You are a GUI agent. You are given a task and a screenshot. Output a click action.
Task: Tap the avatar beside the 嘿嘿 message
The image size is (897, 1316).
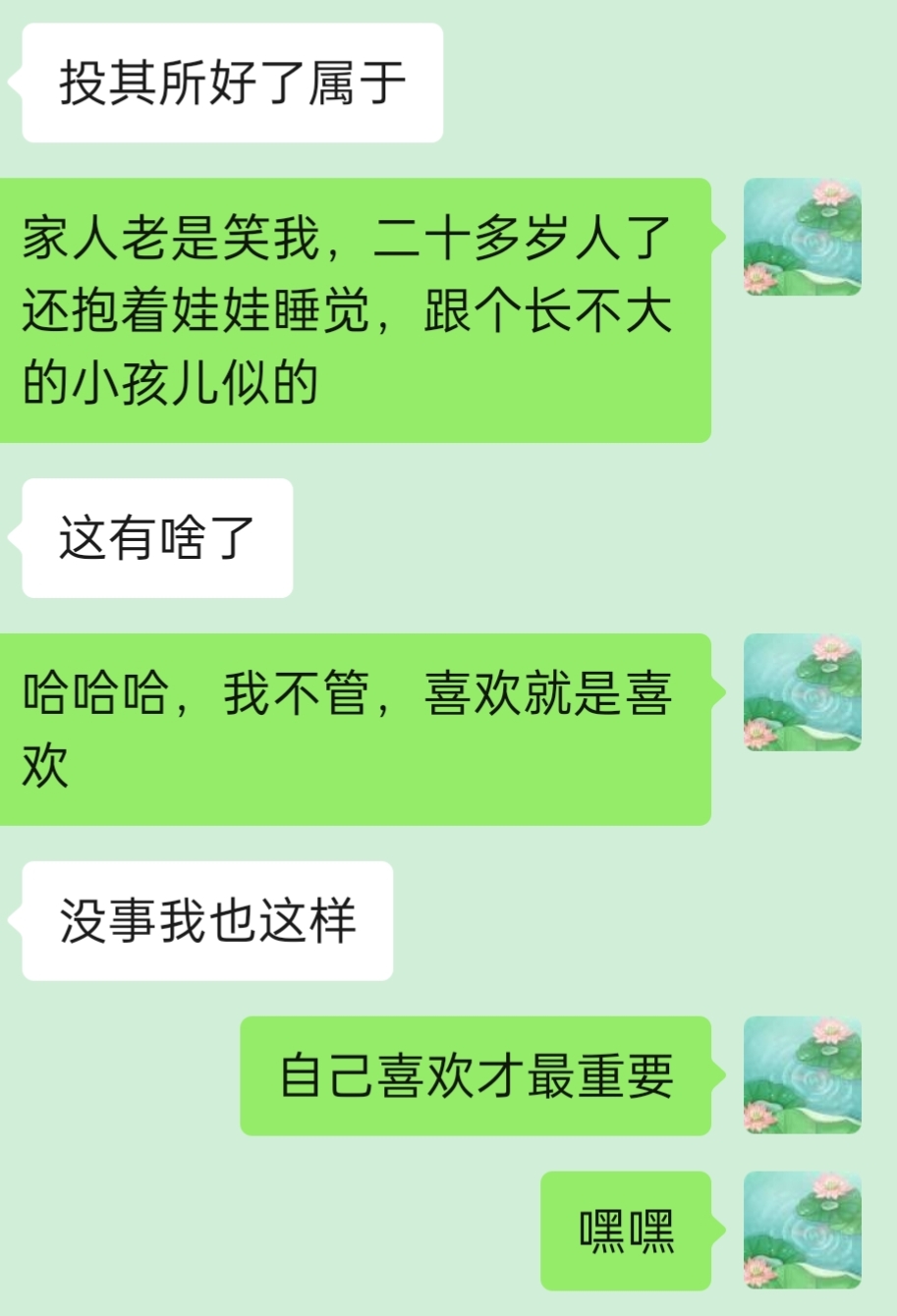coord(803,1230)
